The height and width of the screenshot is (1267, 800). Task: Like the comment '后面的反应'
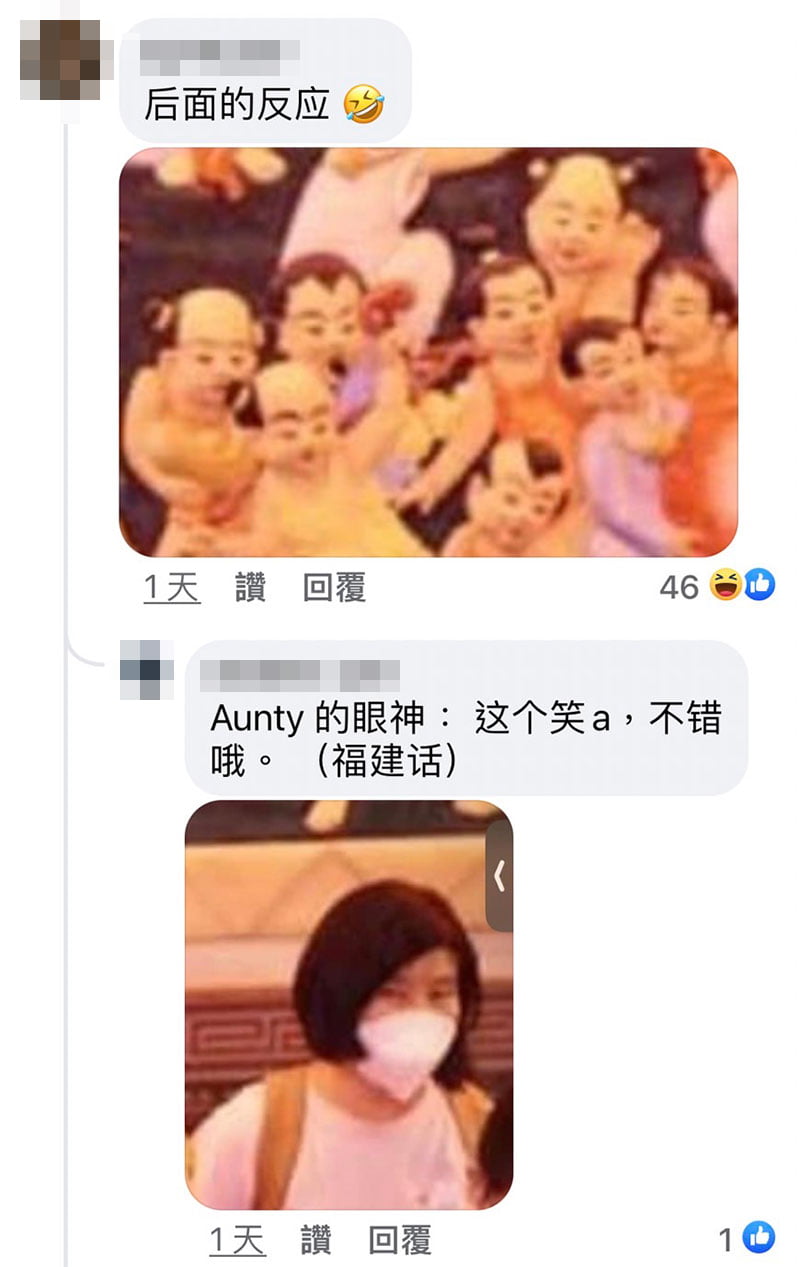click(250, 588)
